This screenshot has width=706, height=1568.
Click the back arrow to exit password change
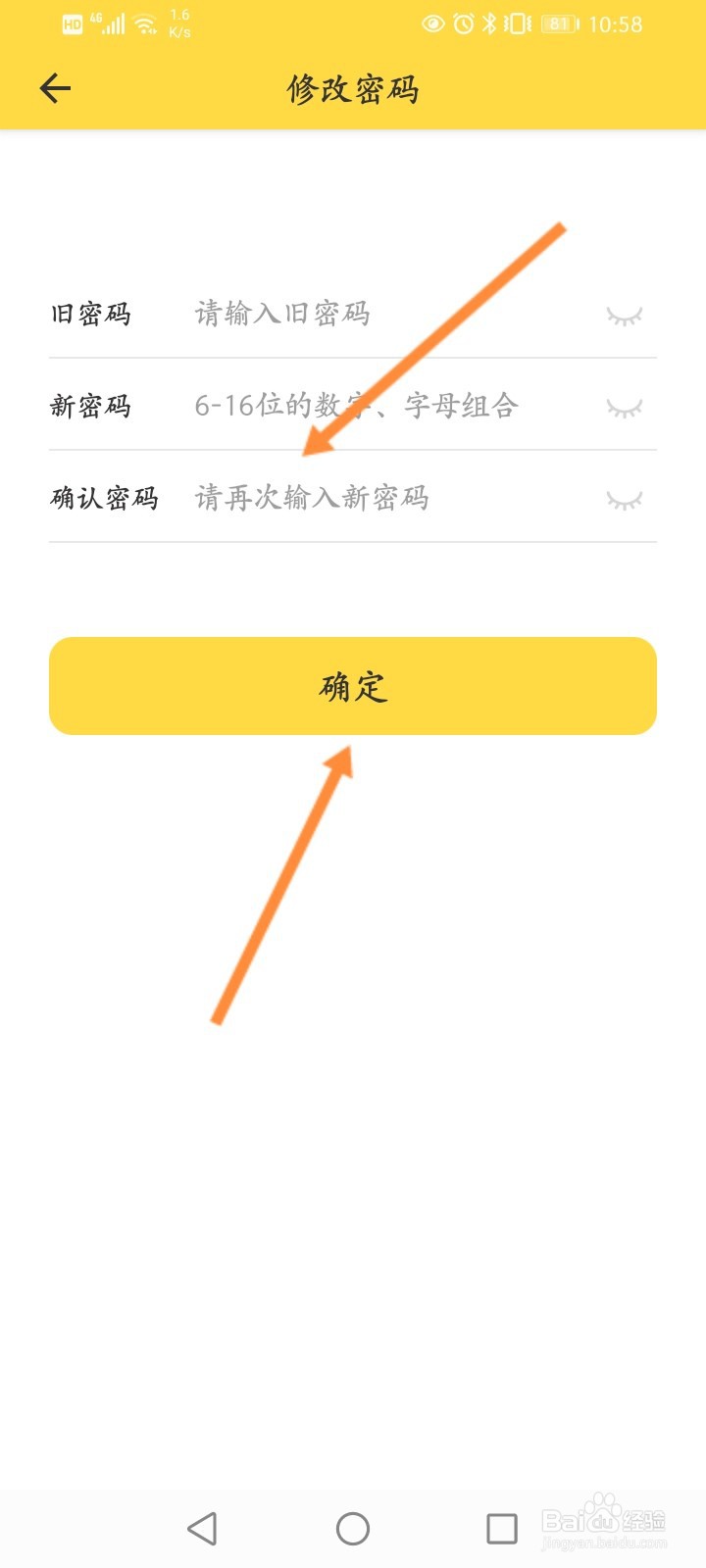pos(56,88)
